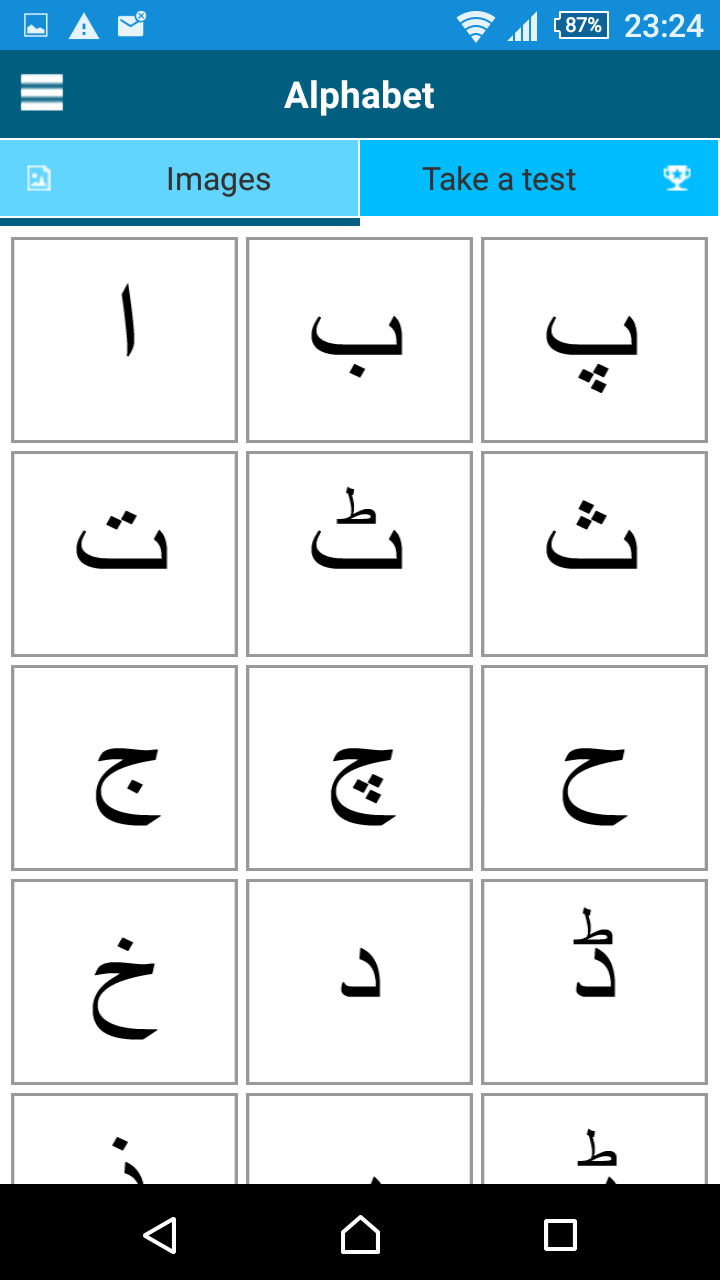Open the dal (د) letter tile
720x1280 pixels.
[359, 982]
